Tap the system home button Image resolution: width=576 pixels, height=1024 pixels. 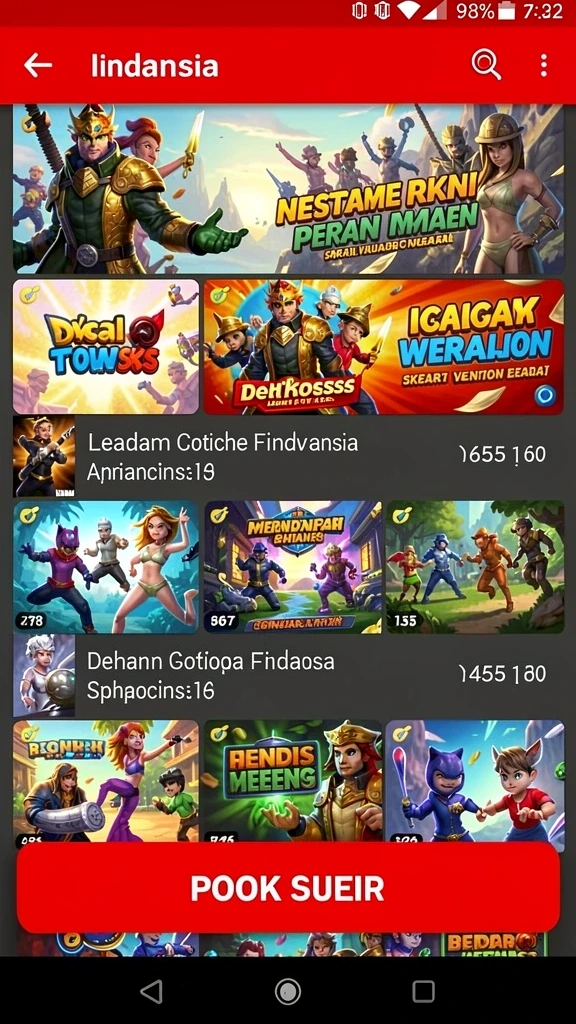tap(288, 991)
